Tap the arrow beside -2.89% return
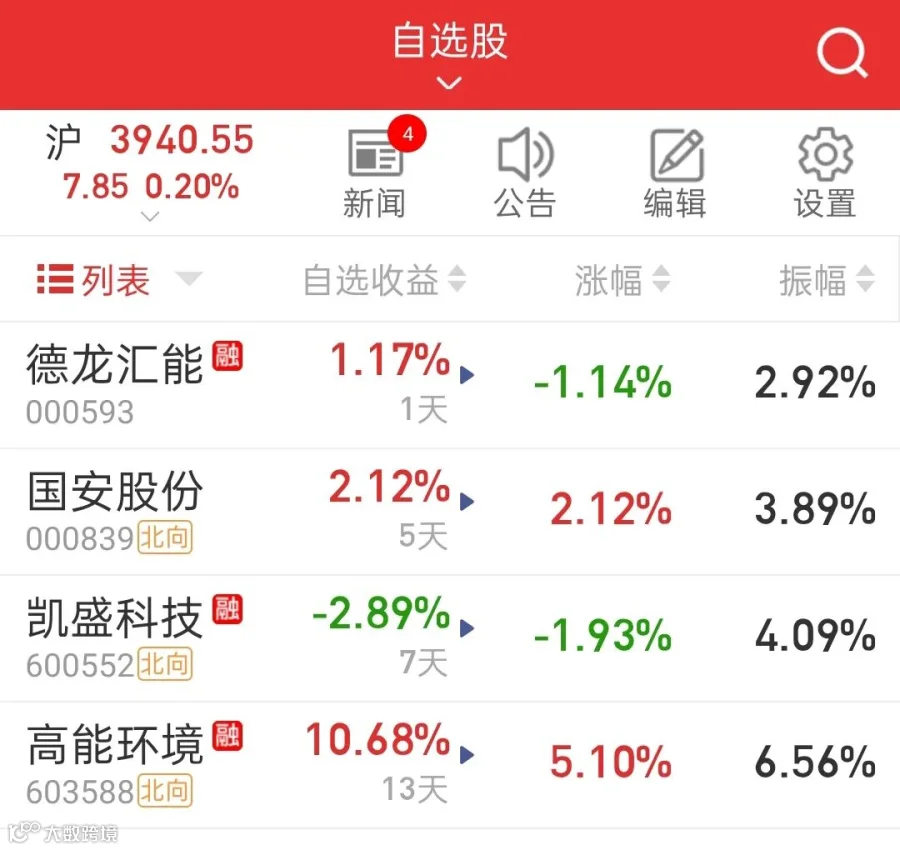The image size is (900, 850). [467, 628]
